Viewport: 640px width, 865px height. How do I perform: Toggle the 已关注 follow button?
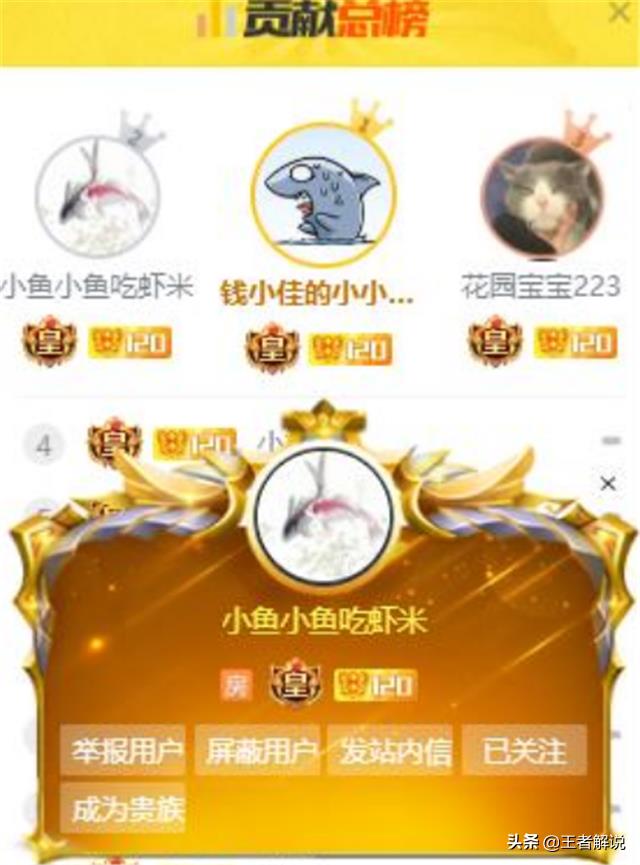[524, 751]
